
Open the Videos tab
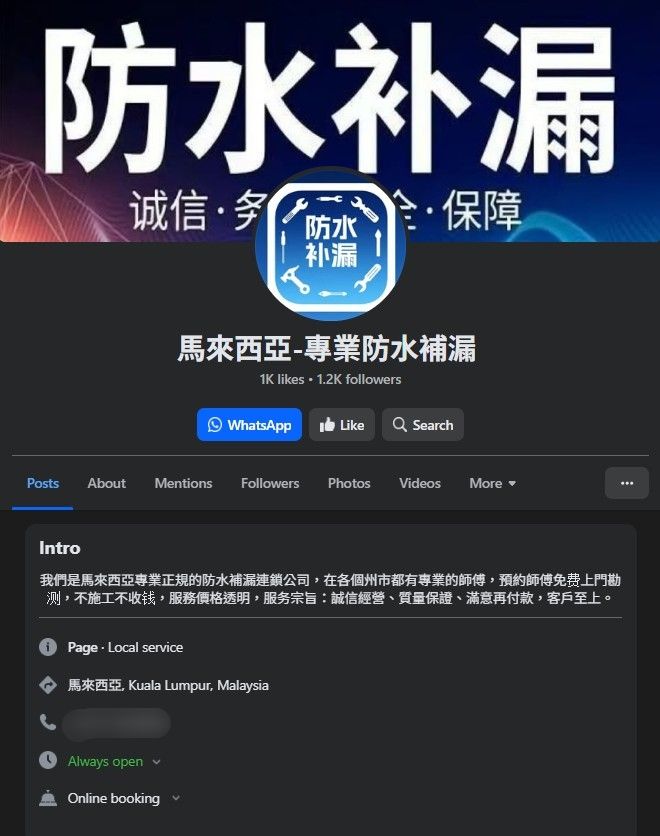(x=420, y=483)
